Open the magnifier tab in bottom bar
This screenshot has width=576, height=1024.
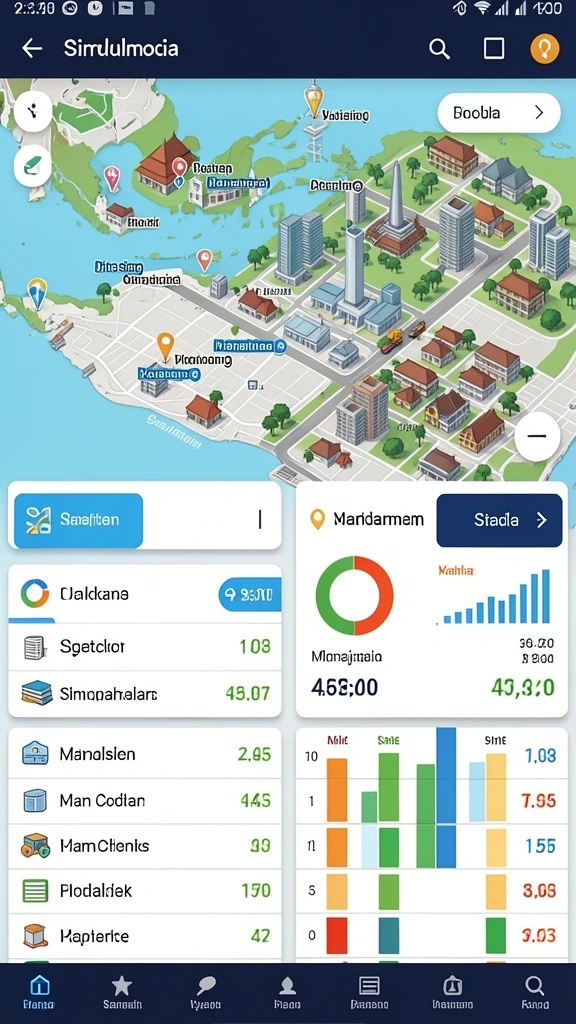pyautogui.click(x=534, y=993)
